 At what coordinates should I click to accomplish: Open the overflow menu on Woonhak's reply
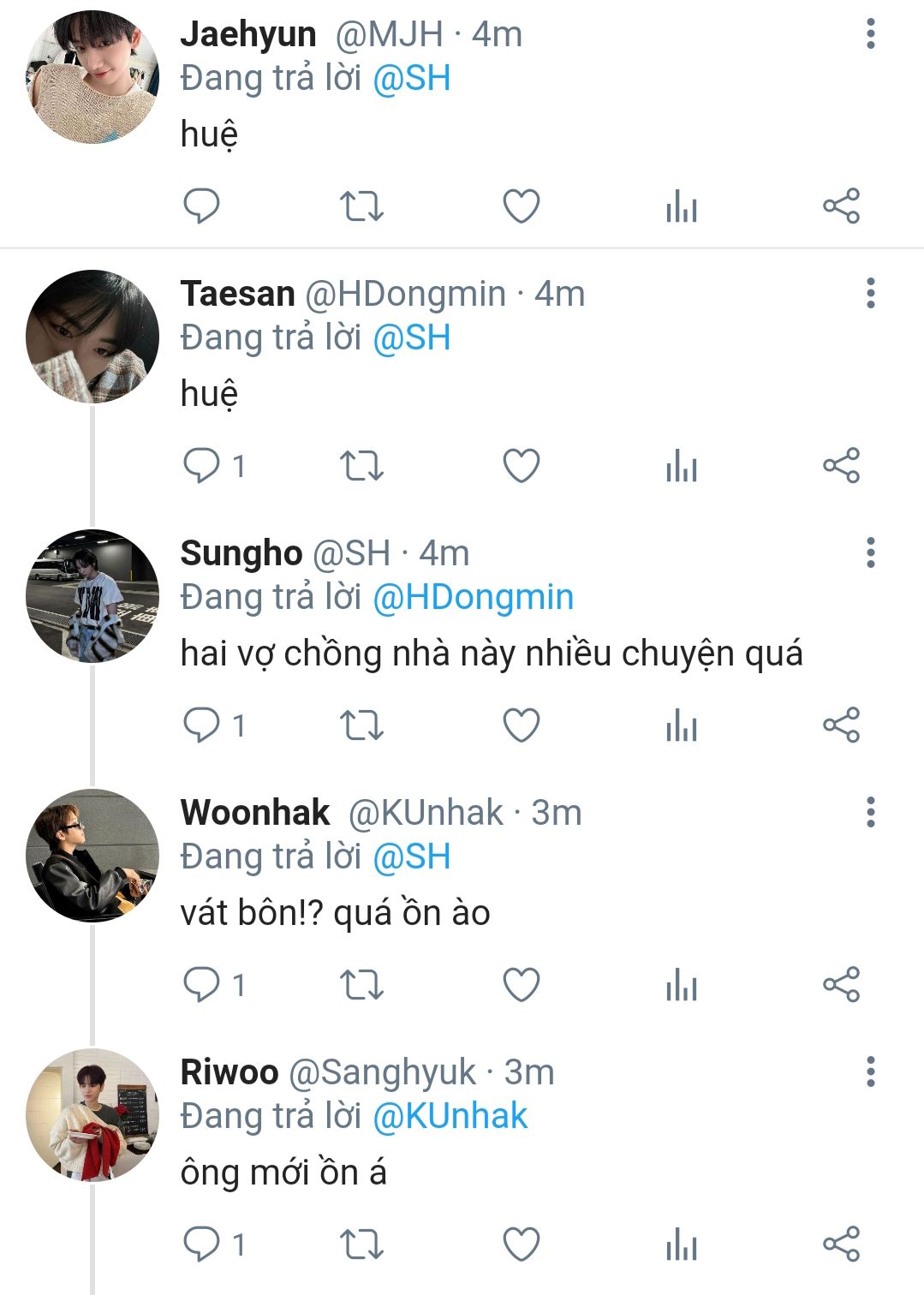point(870,813)
